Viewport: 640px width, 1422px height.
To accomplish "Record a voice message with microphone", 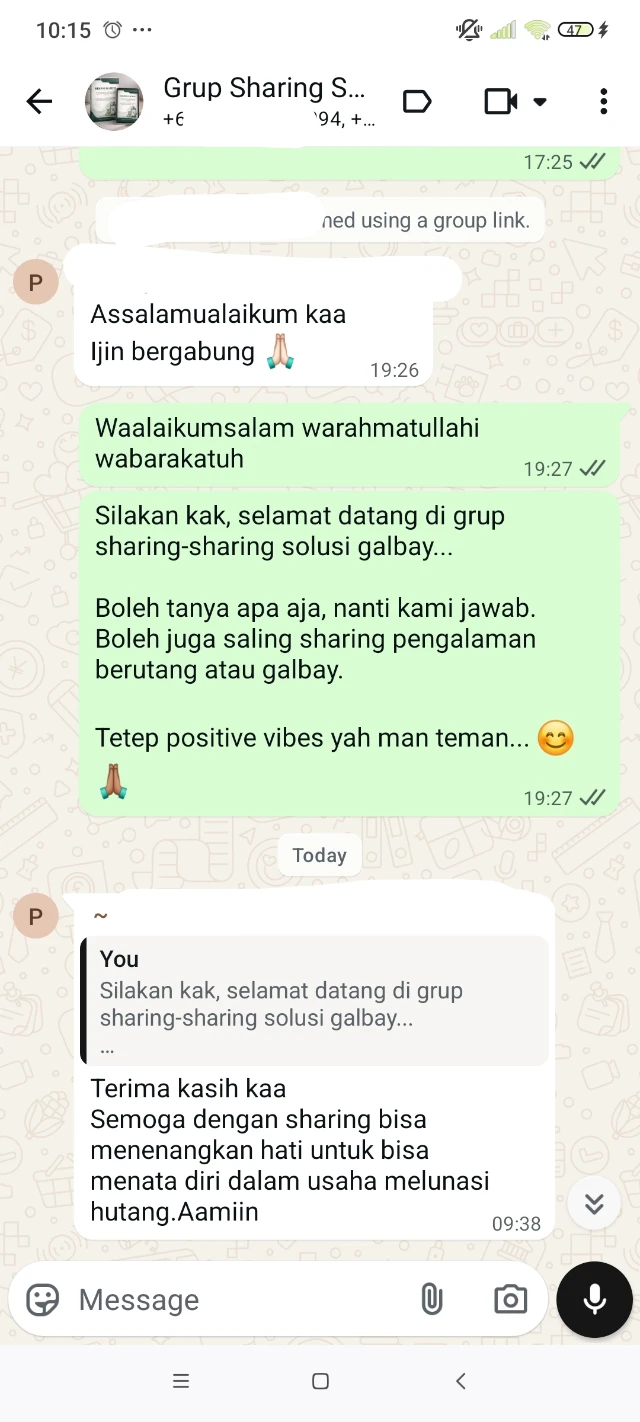I will click(x=594, y=1300).
